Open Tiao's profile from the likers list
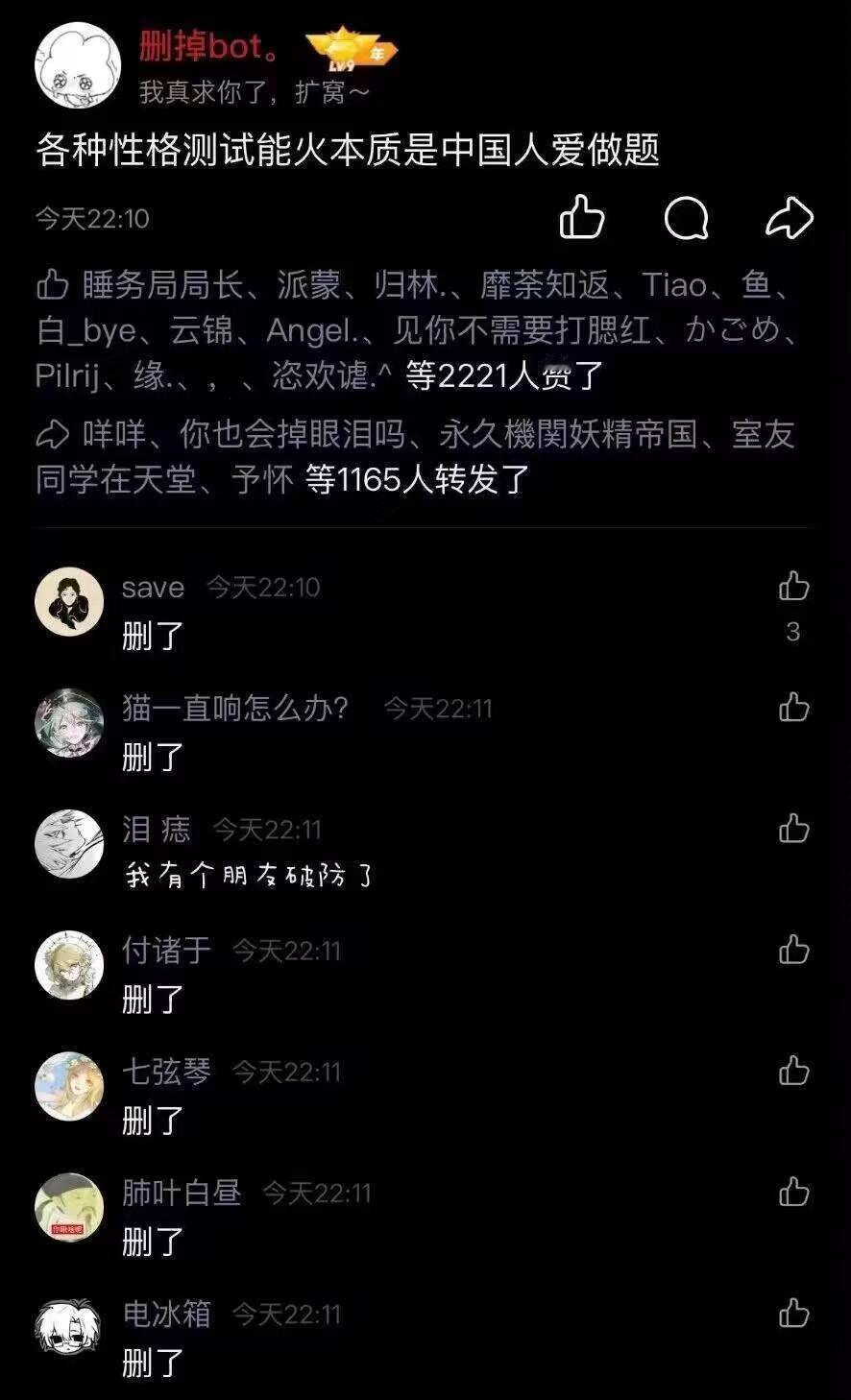The image size is (851, 1400). point(675,282)
